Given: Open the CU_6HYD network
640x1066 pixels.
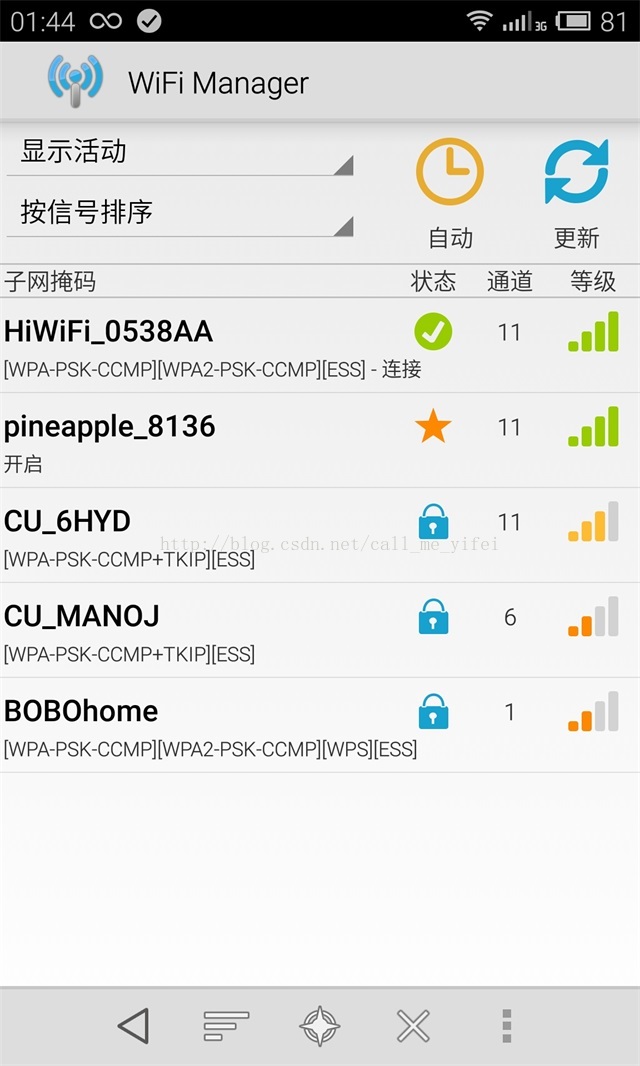Looking at the screenshot, I should click(x=320, y=535).
